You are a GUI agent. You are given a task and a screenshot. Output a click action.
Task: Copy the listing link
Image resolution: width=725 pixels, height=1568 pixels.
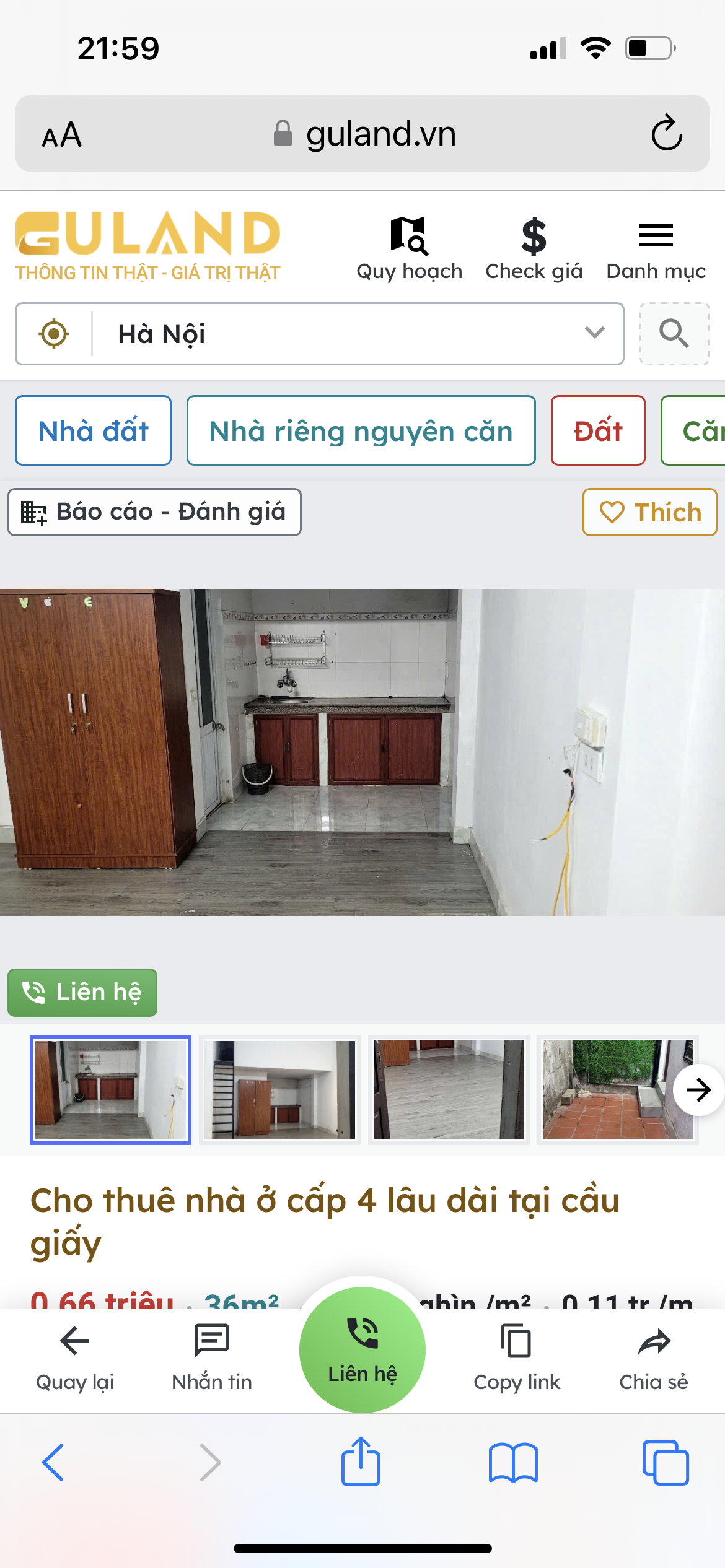(517, 1357)
